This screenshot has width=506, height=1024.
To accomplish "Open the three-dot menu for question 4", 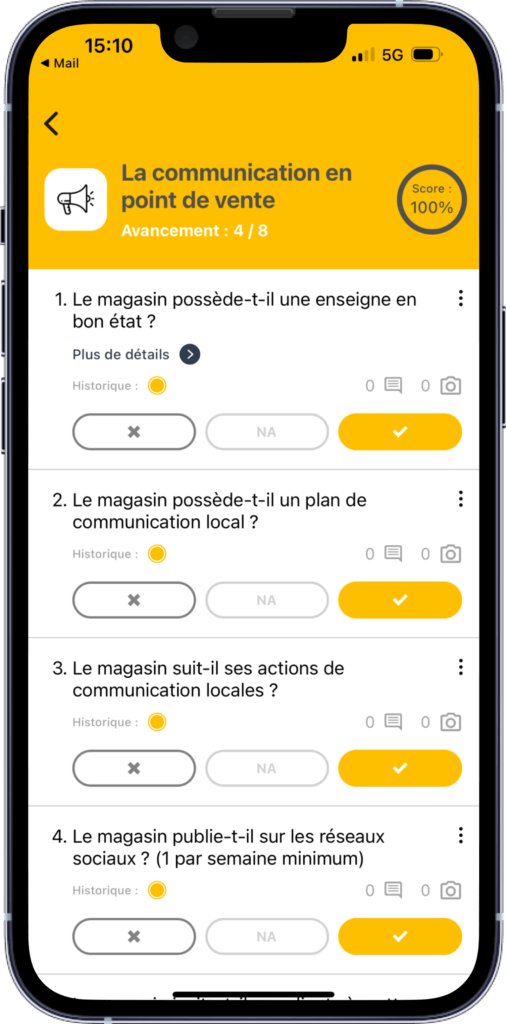I will tap(461, 835).
